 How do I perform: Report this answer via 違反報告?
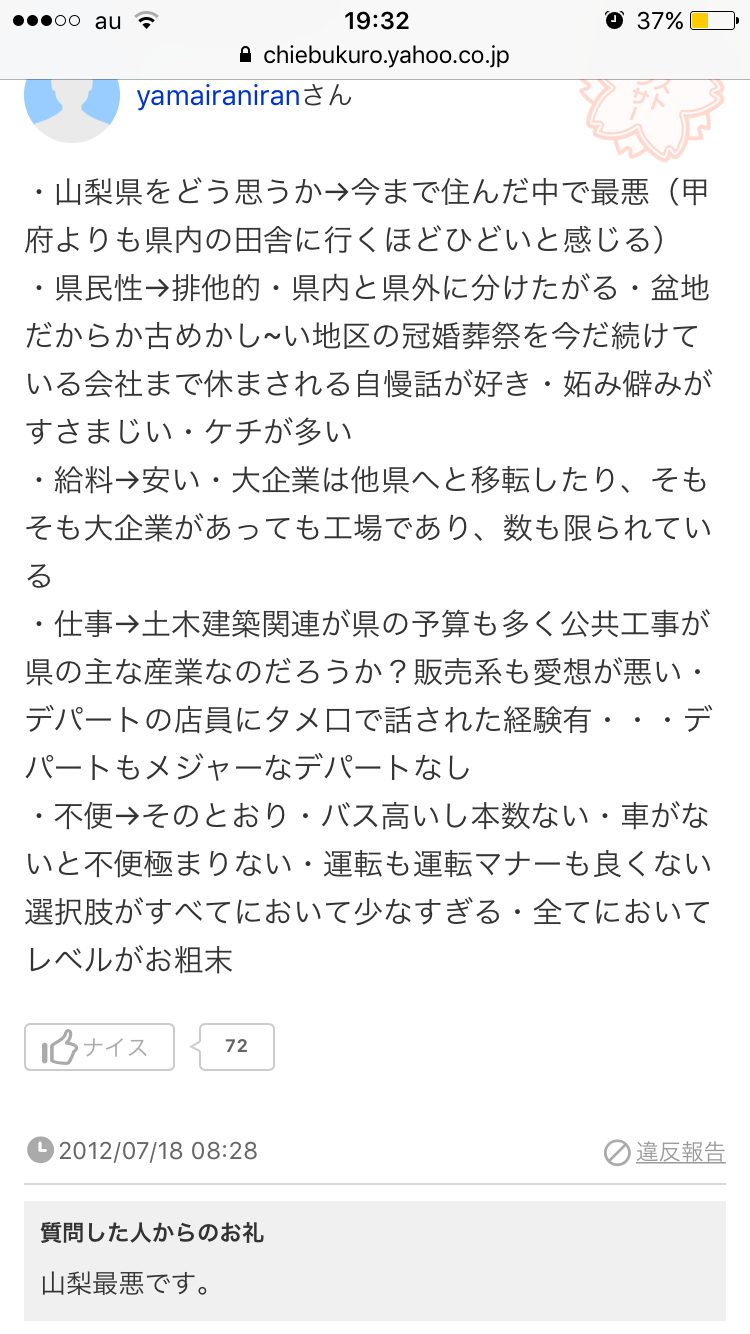[x=665, y=1152]
